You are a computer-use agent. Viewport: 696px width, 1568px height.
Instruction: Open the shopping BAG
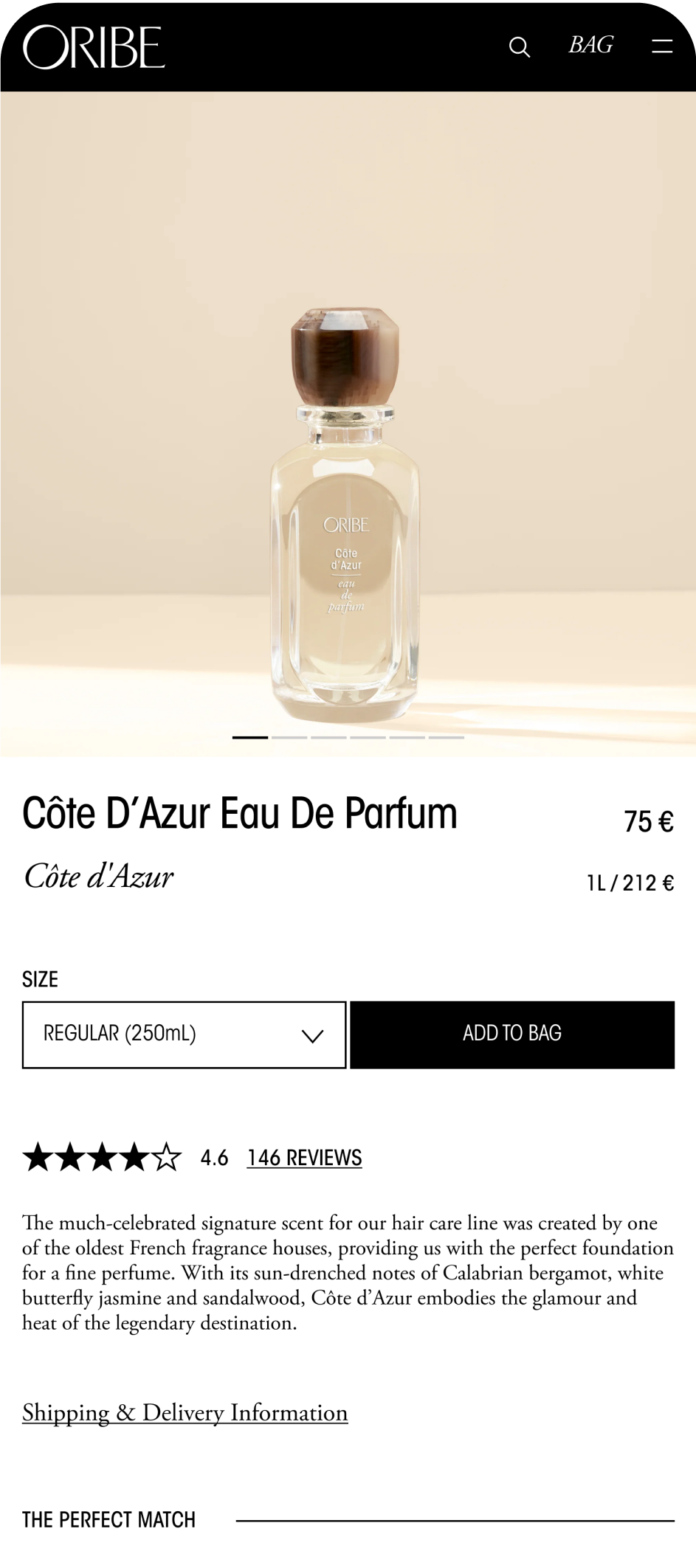(590, 46)
